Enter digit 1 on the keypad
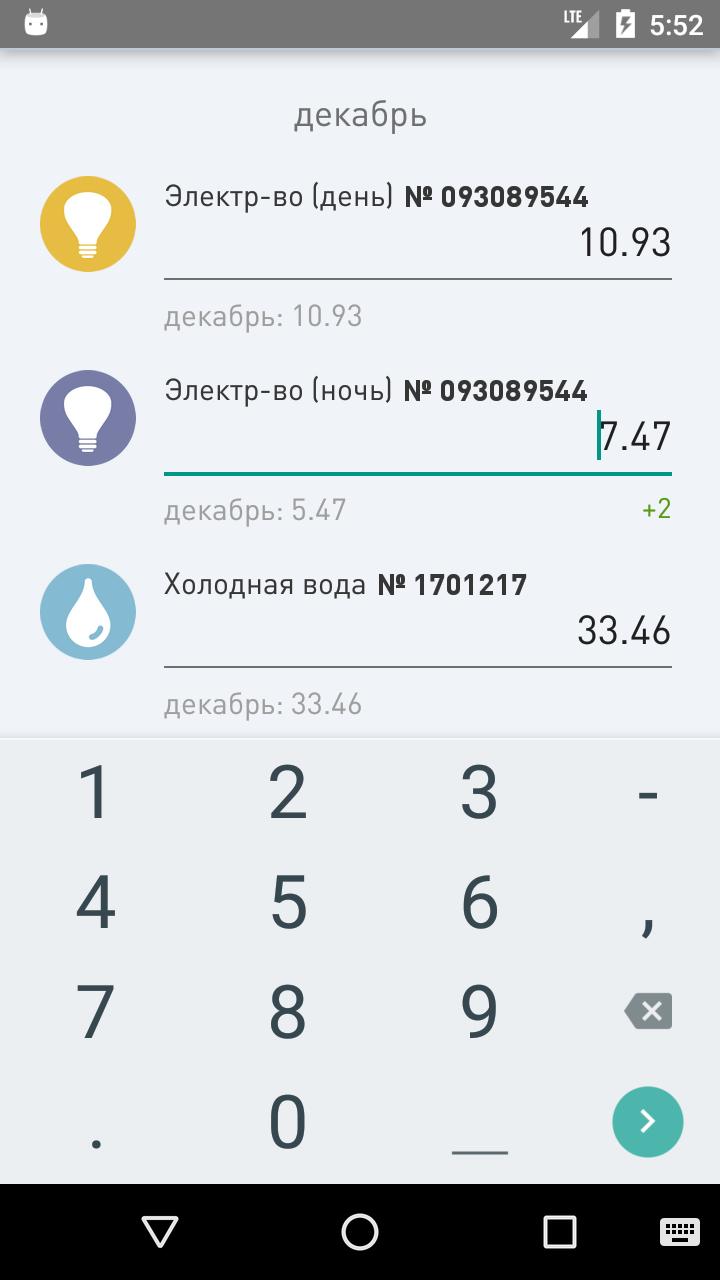 point(95,793)
